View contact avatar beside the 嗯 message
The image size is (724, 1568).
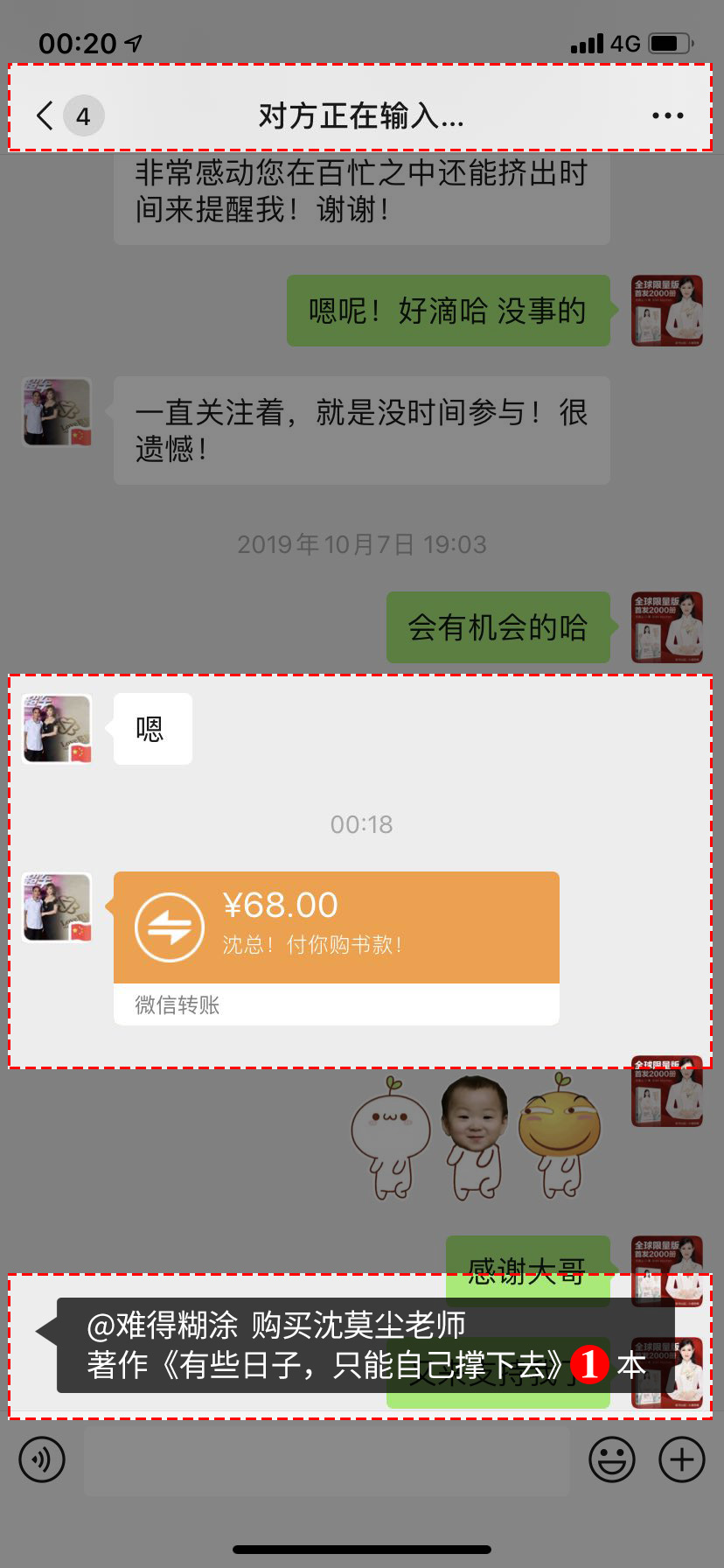pos(57,729)
